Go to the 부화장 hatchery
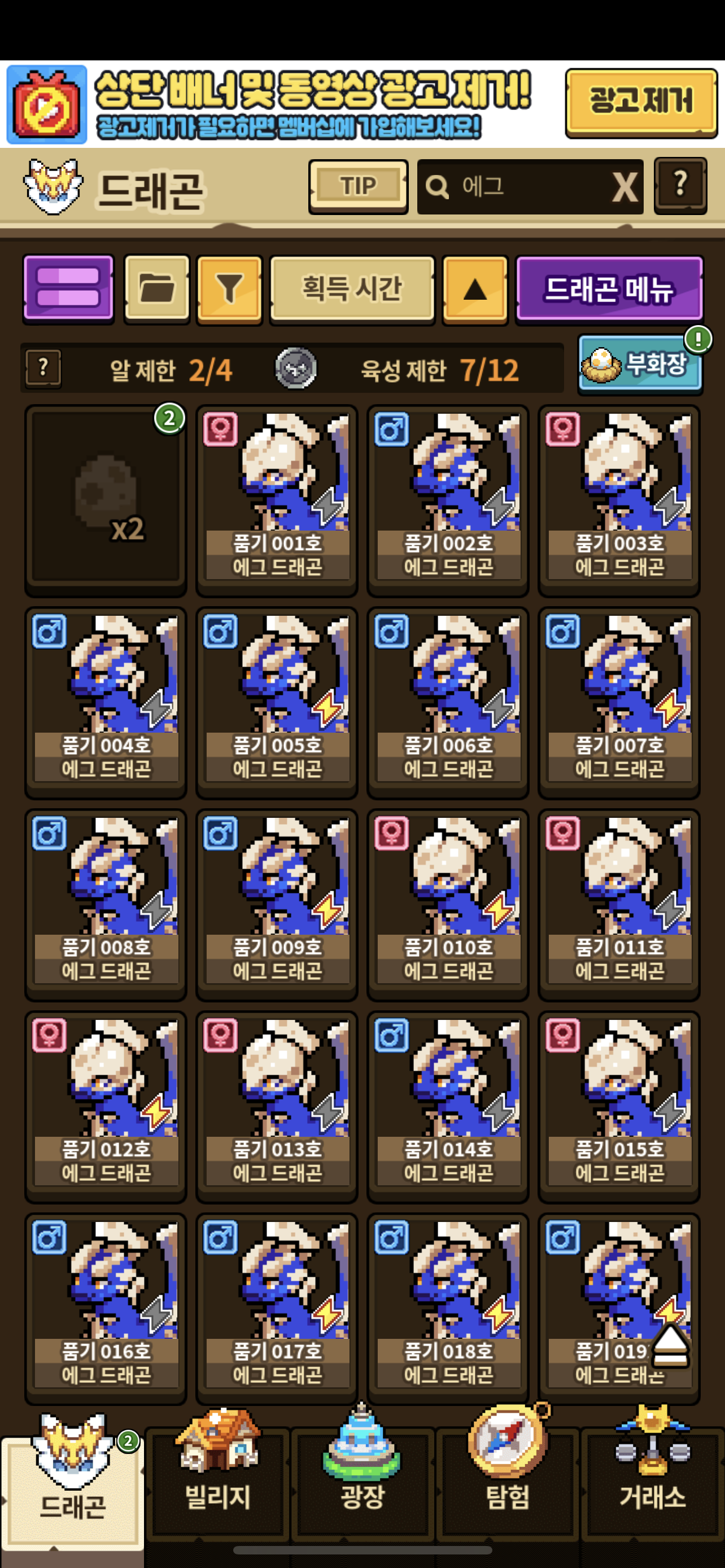The width and height of the screenshot is (725, 1568). click(x=640, y=363)
